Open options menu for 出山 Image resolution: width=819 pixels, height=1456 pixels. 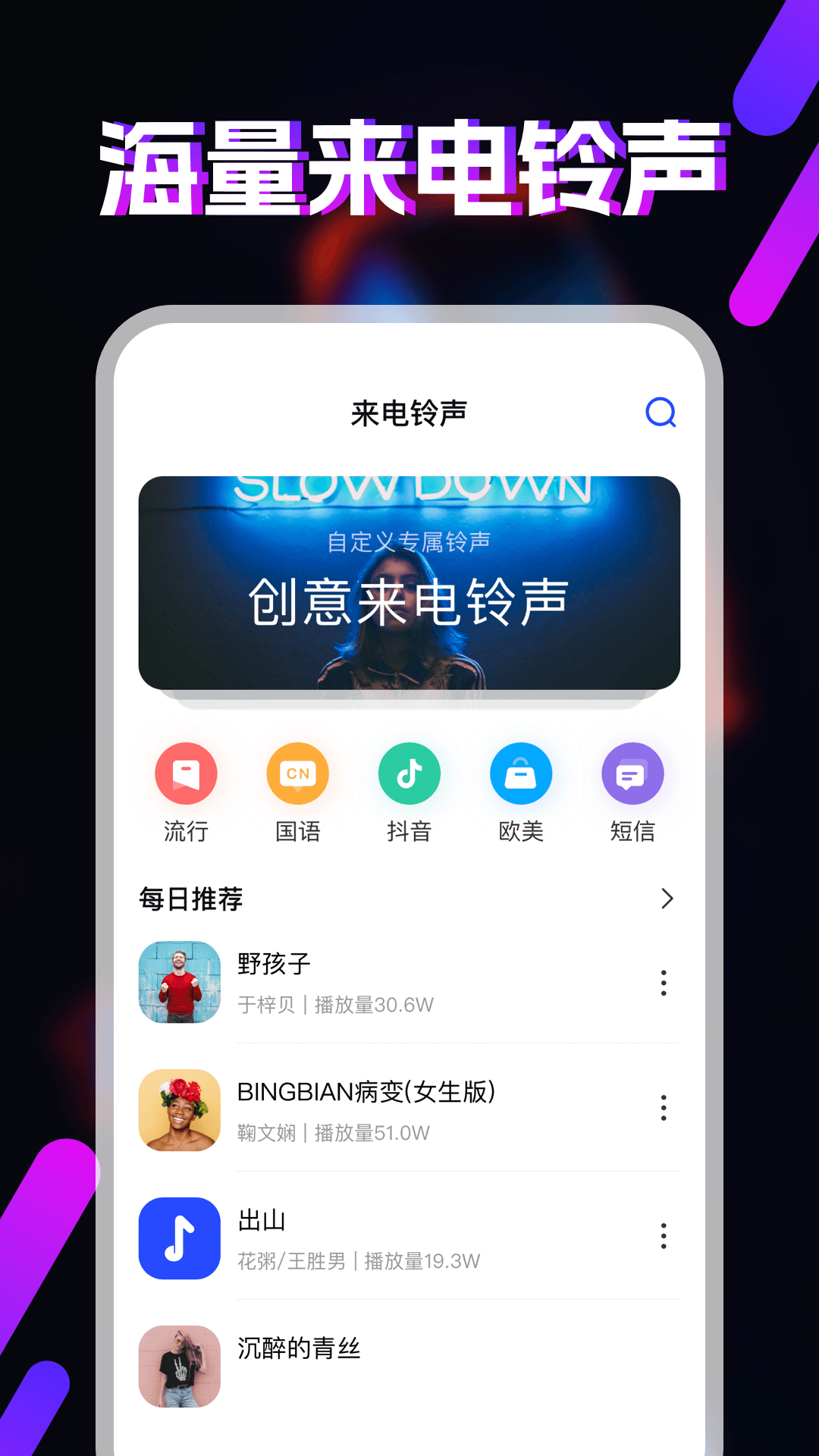[664, 1236]
